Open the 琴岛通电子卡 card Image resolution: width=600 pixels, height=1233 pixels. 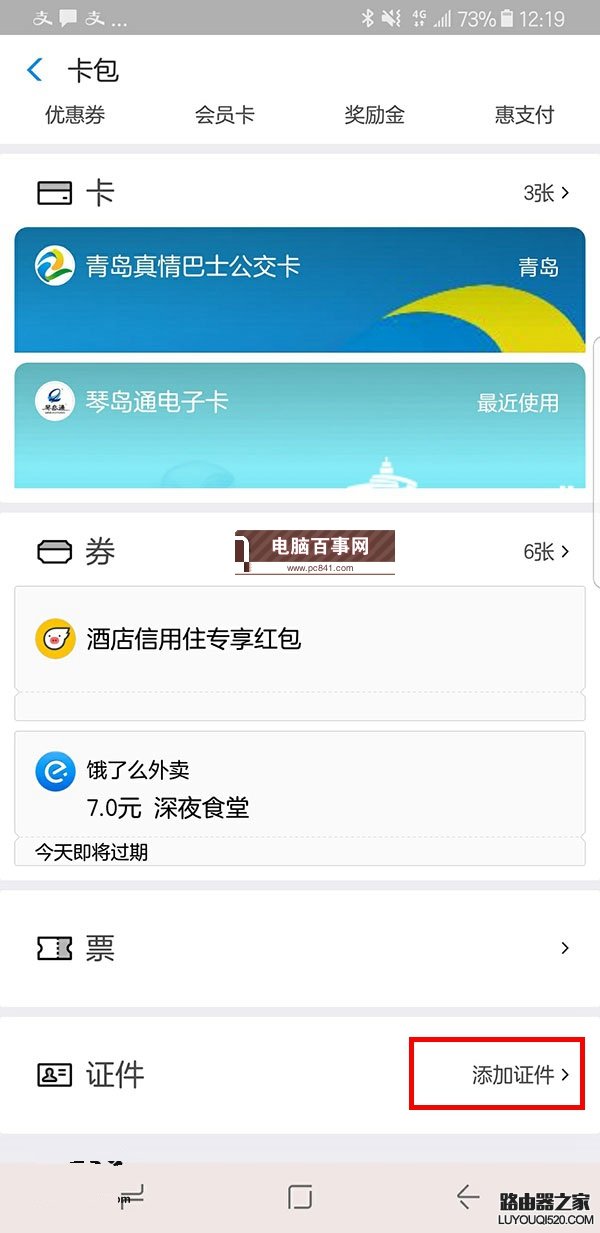click(299, 425)
